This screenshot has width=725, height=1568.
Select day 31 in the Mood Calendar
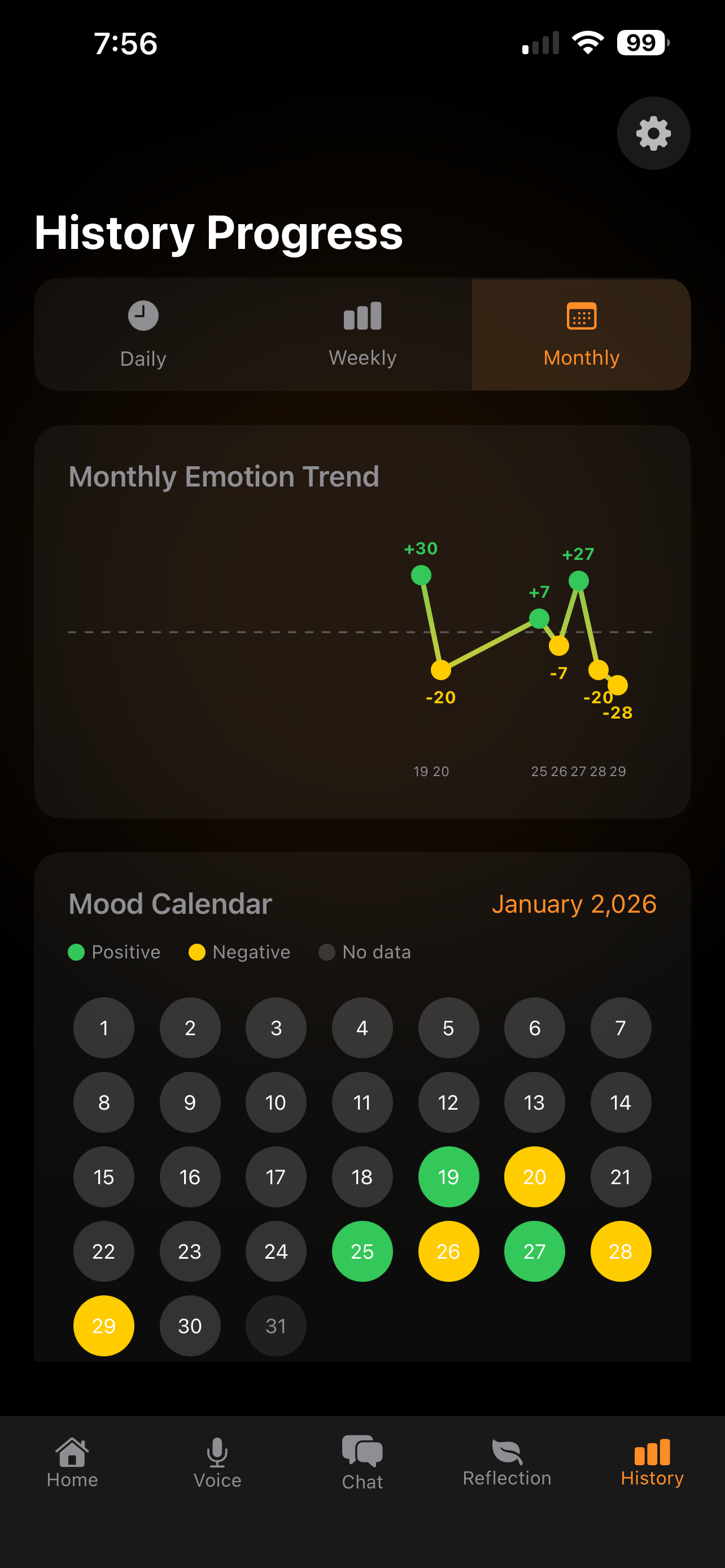(276, 1326)
